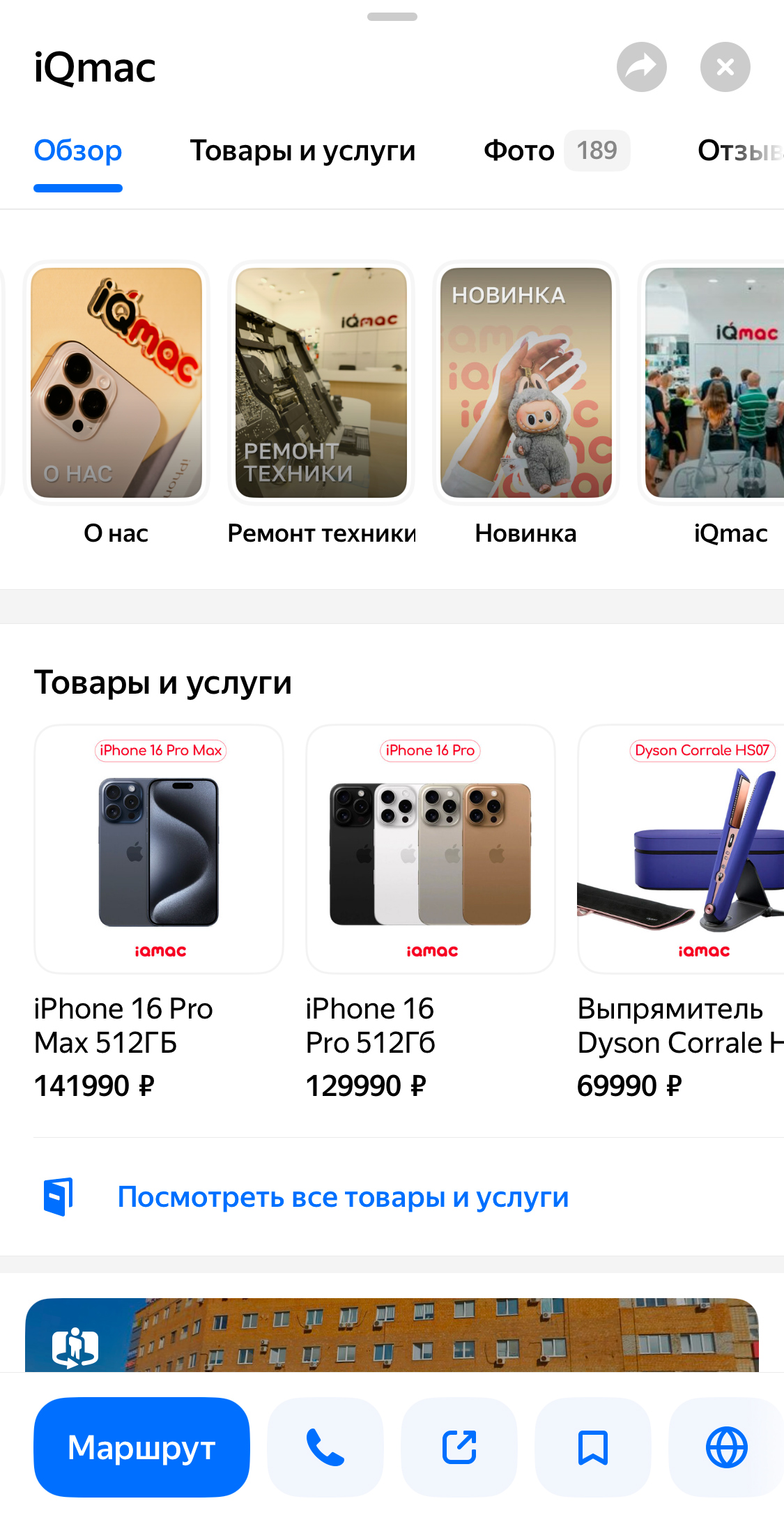Image resolution: width=784 pixels, height=1531 pixels.
Task: Open the Новинка story
Action: pyautogui.click(x=526, y=383)
